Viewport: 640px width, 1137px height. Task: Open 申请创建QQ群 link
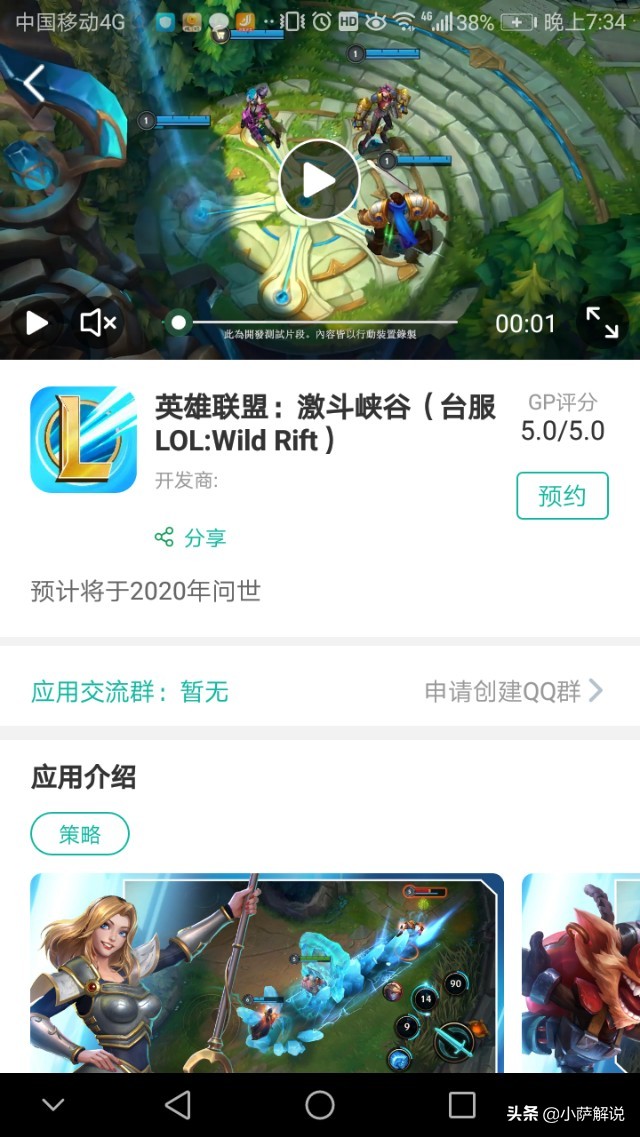coord(514,691)
